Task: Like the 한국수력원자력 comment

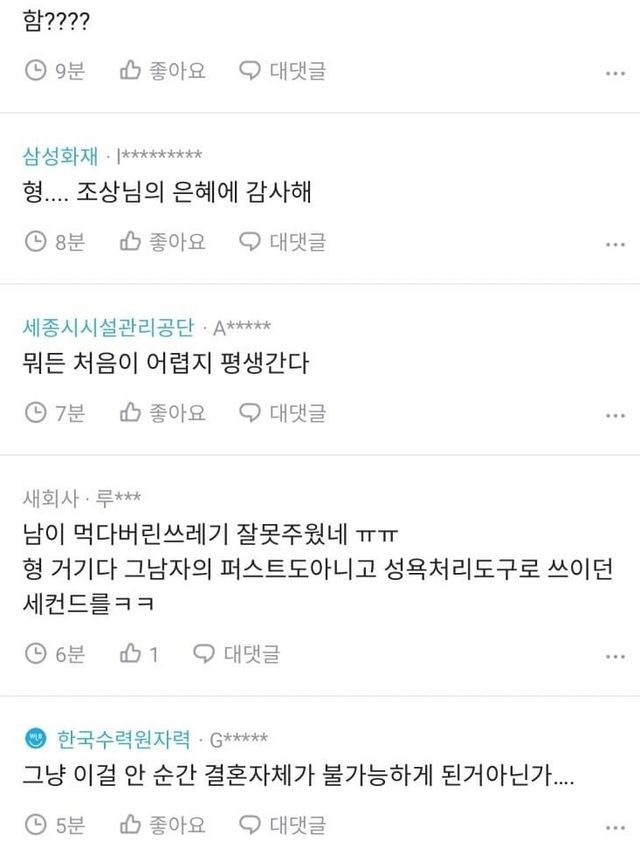Action: 162,825
